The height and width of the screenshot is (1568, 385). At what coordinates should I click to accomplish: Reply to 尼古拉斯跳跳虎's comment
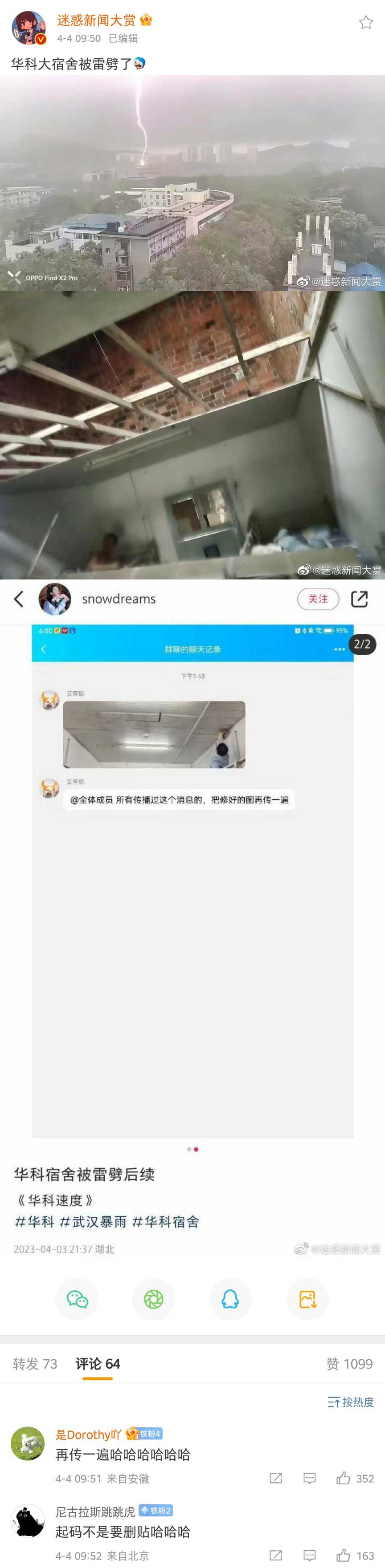click(x=309, y=1556)
